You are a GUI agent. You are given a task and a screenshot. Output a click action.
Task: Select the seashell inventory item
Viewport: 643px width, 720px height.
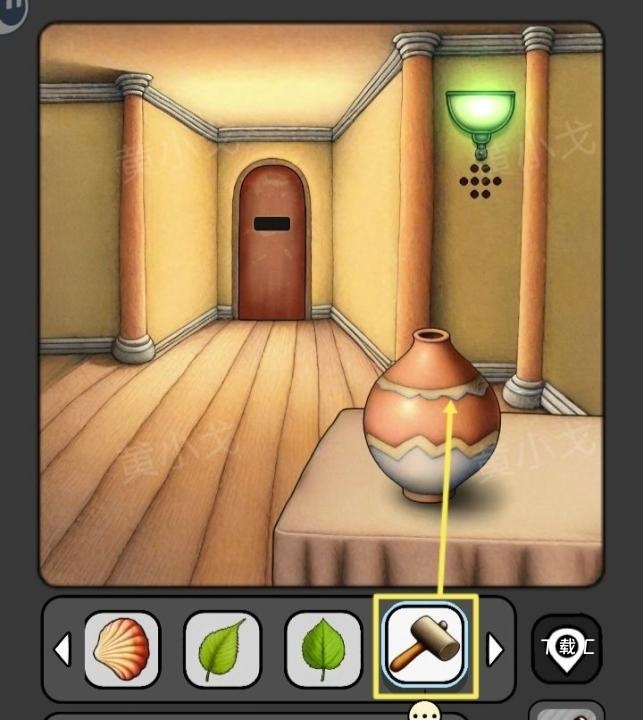click(x=122, y=649)
